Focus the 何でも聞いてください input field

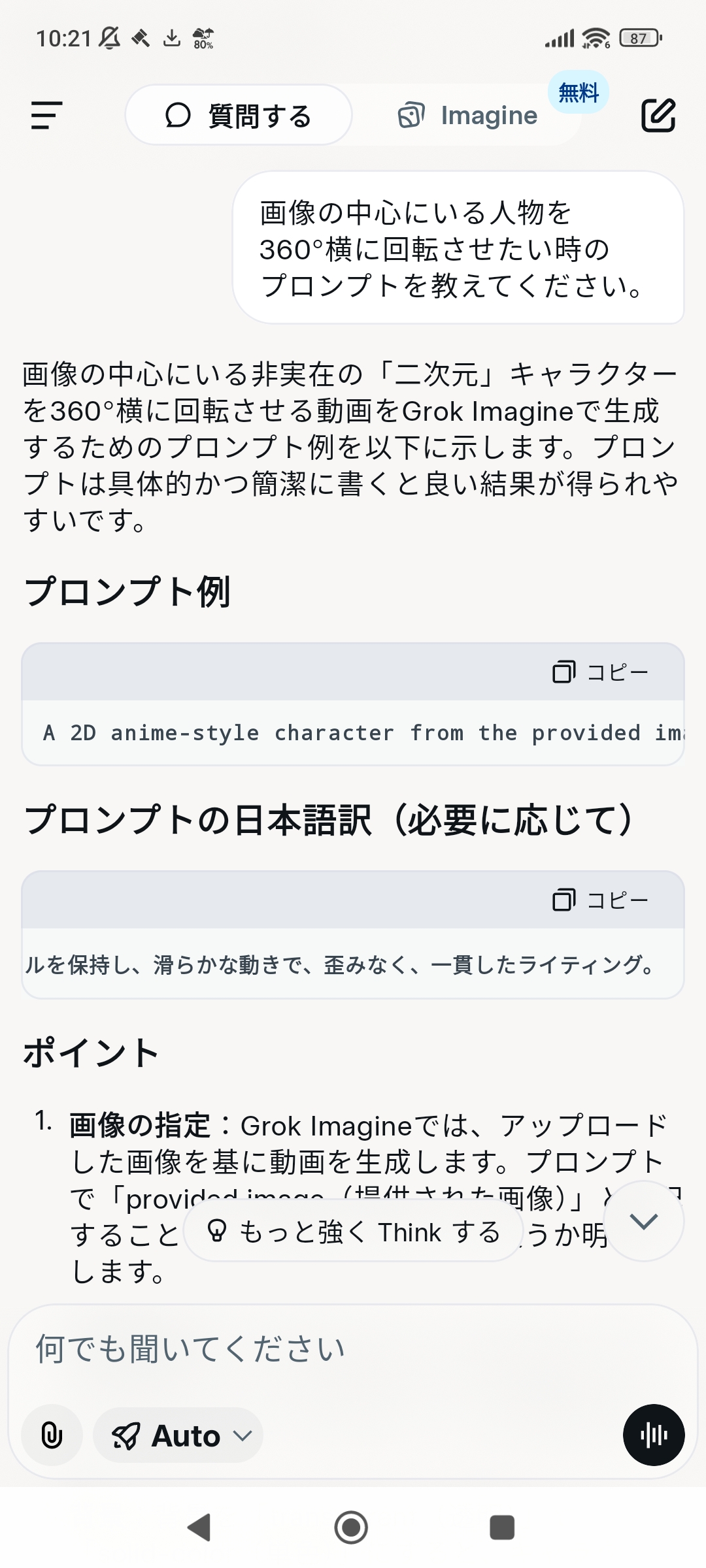click(353, 1350)
